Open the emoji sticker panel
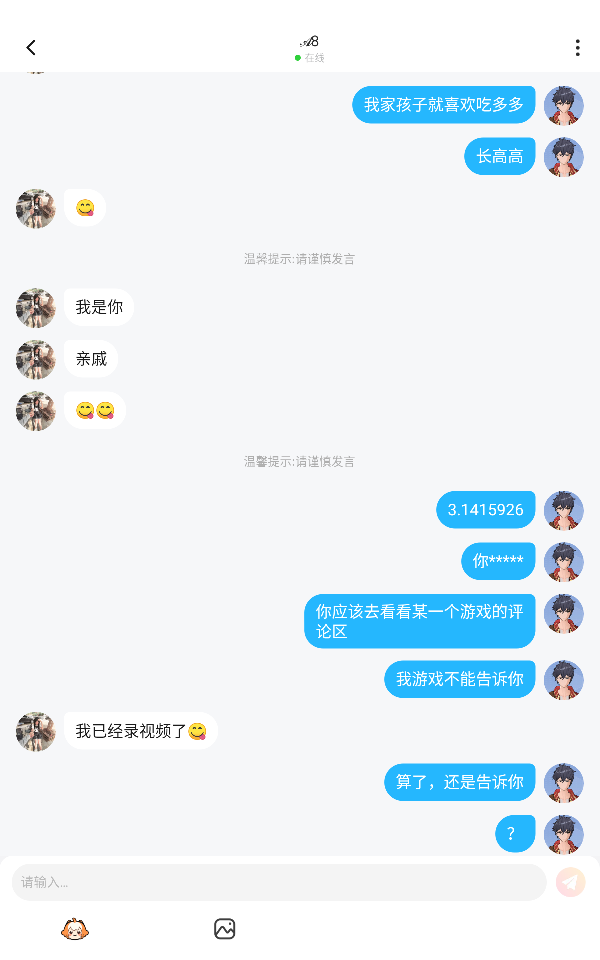 [x=75, y=929]
